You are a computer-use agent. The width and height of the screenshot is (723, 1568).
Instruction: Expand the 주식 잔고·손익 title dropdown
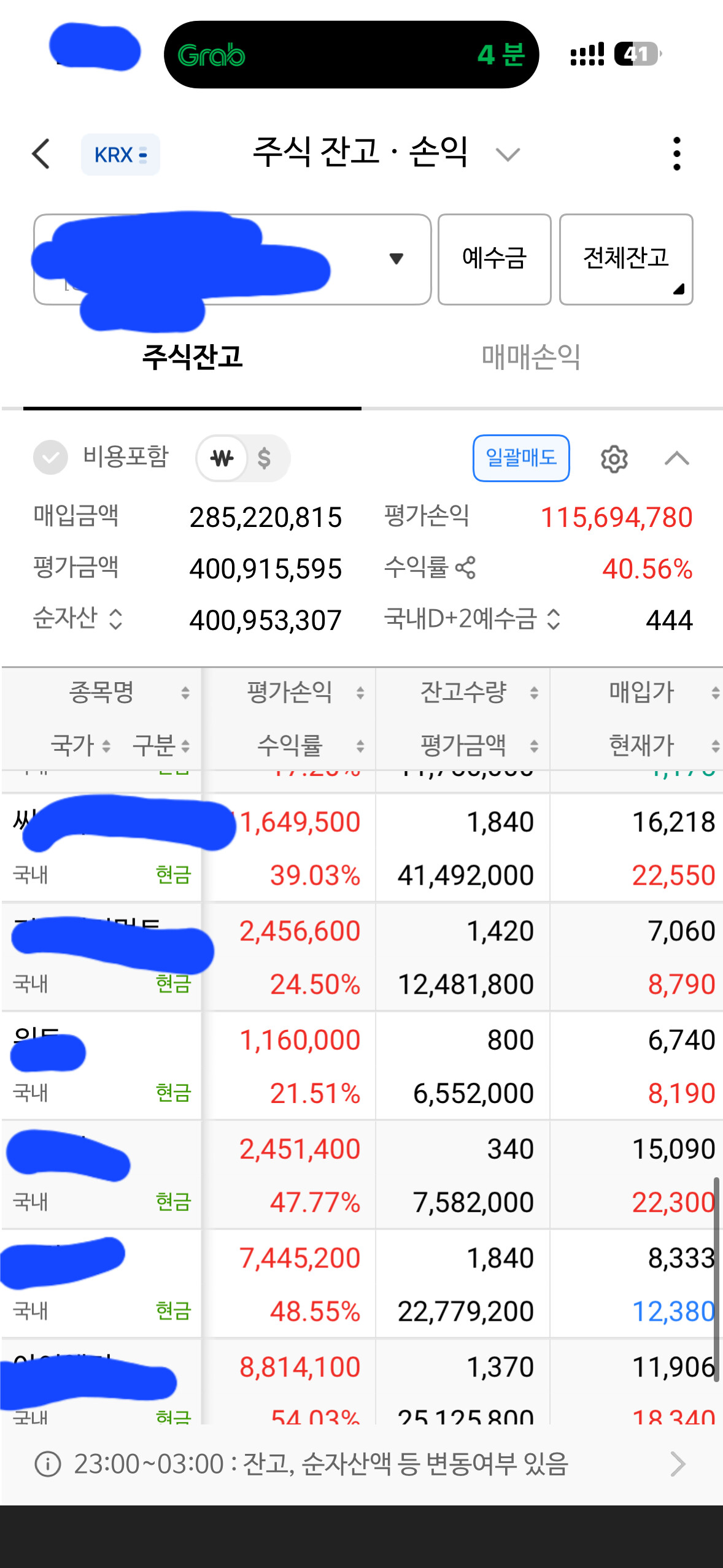(508, 155)
